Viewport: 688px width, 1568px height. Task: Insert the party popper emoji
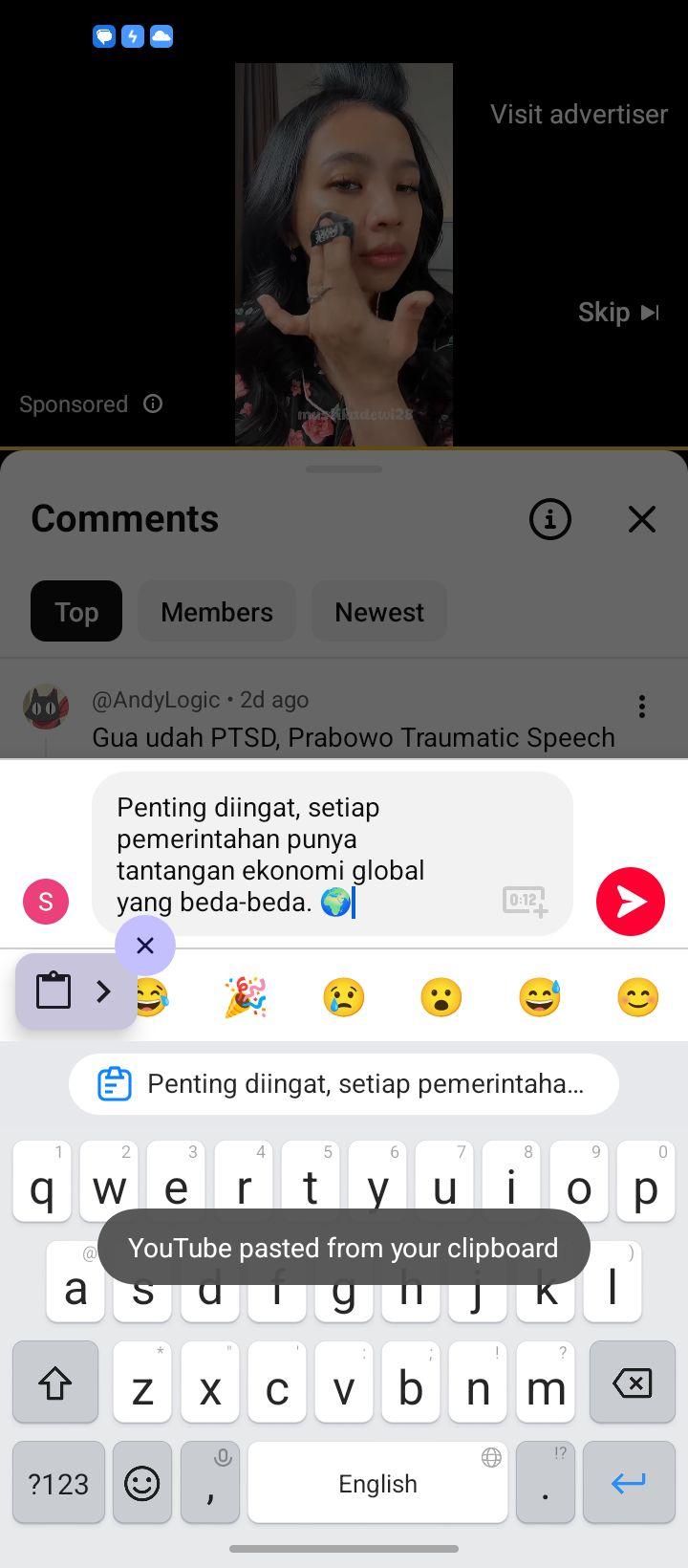tap(246, 997)
